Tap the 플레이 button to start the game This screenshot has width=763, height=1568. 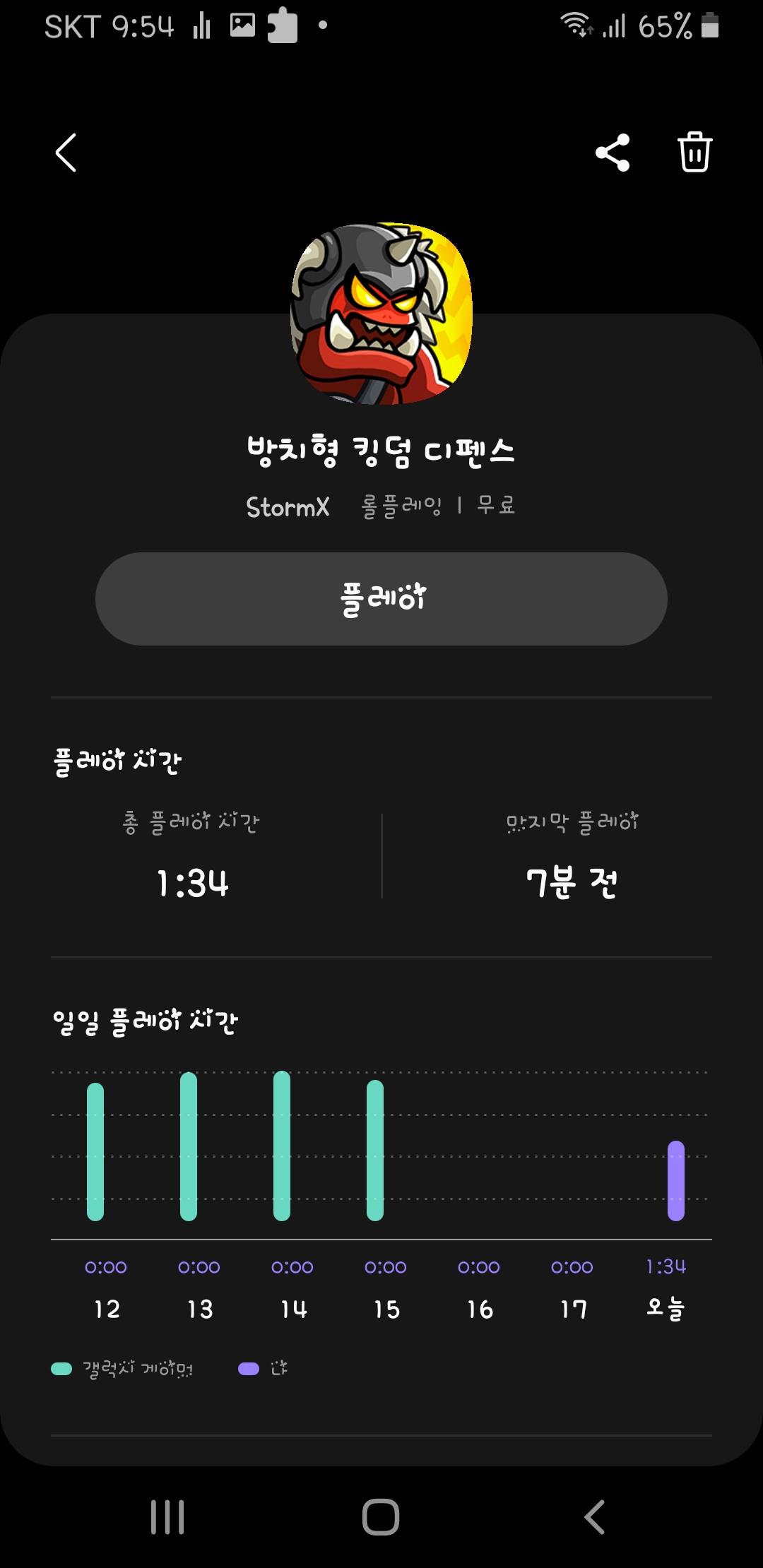click(x=381, y=598)
